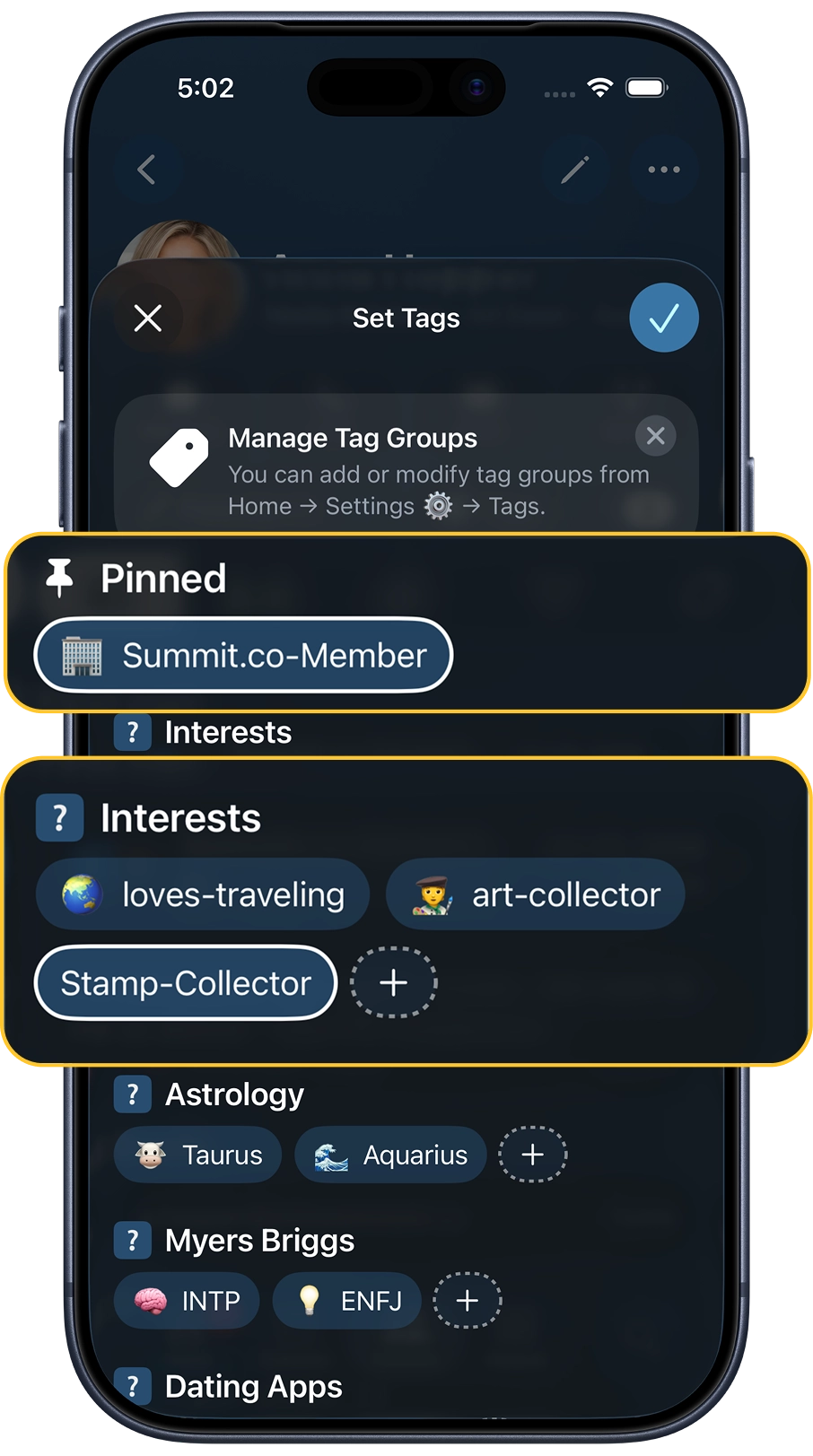The height and width of the screenshot is (1456, 813).
Task: Tap the question mark icon beside Dating Apps
Action: pyautogui.click(x=133, y=1386)
